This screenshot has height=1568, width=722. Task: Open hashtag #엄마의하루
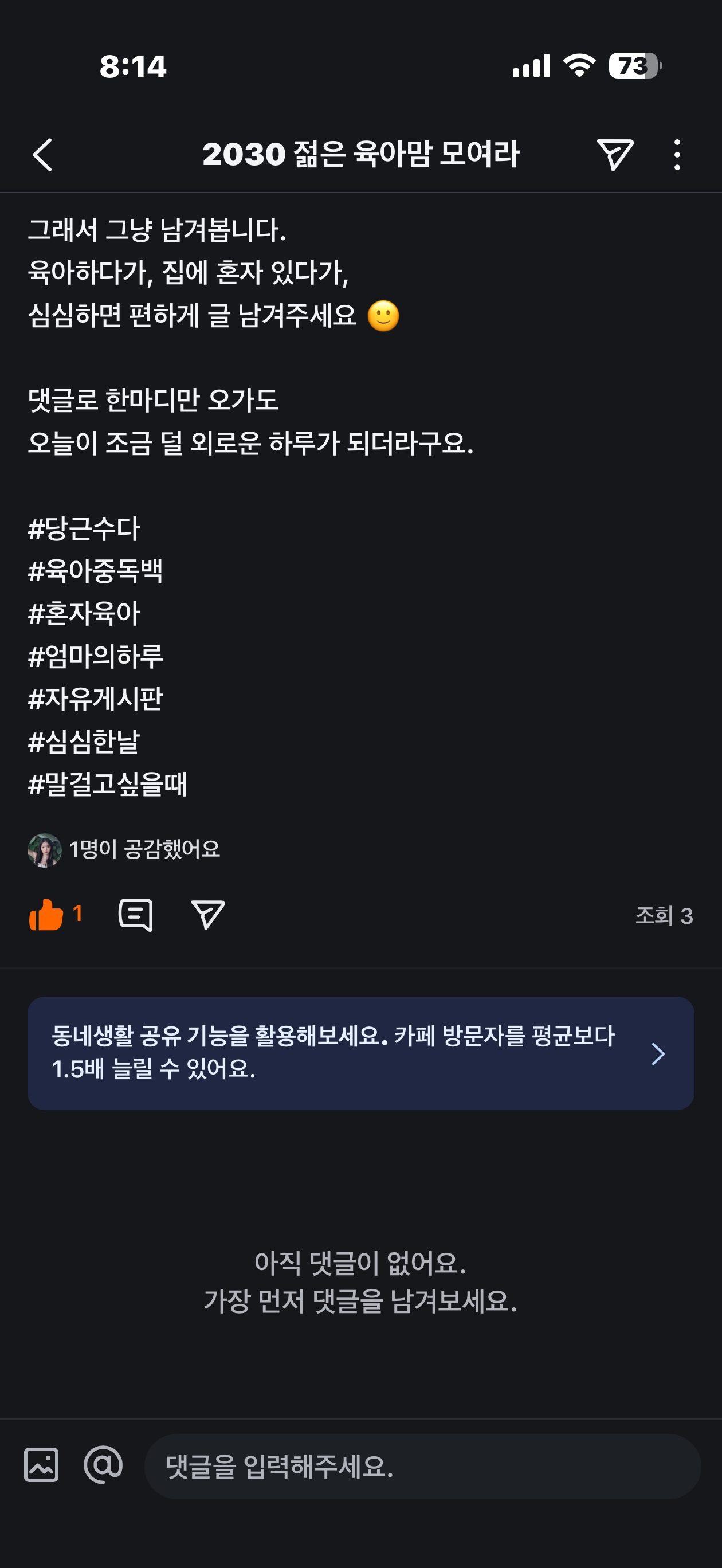click(x=96, y=656)
